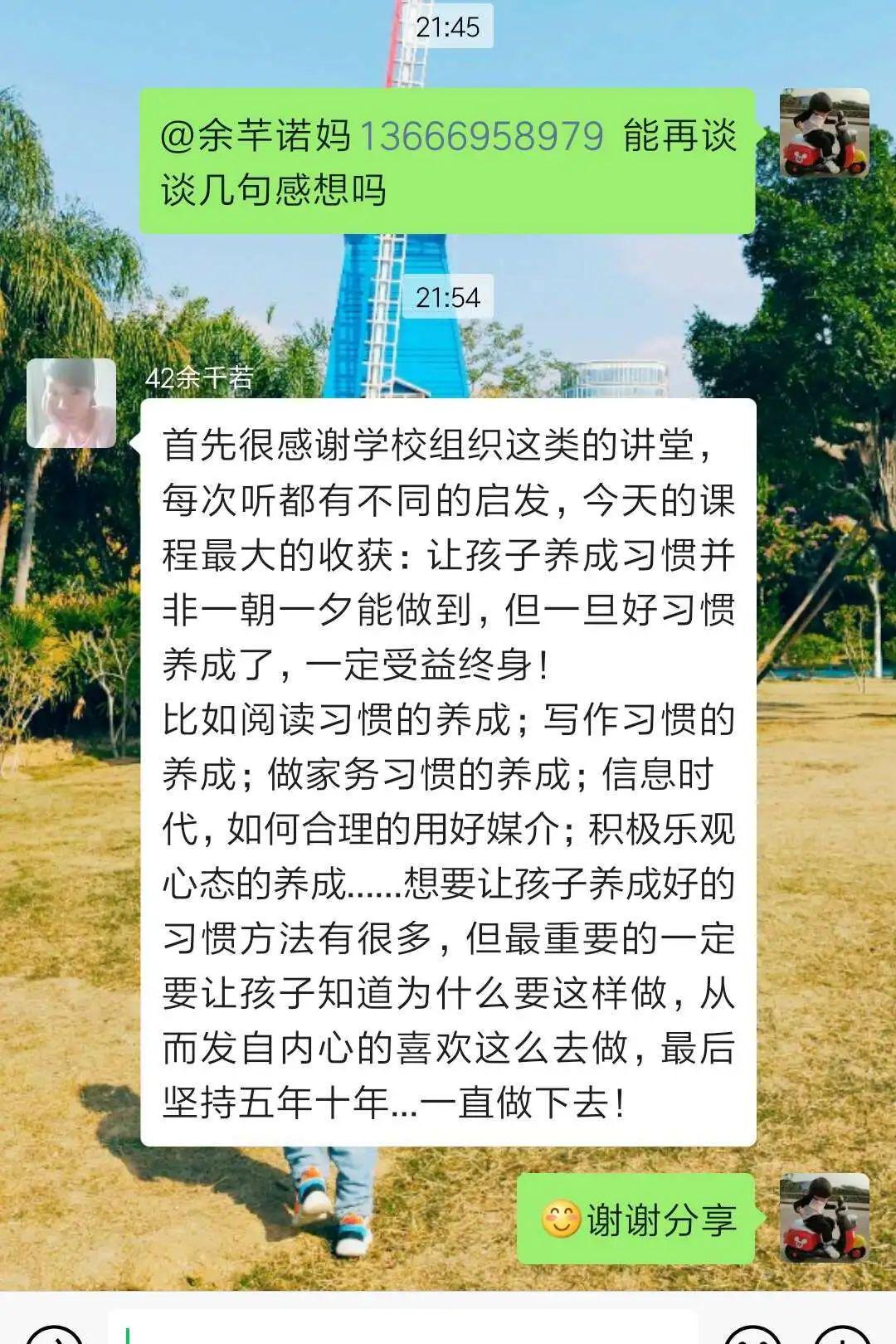Tap the phone number link 13666958979
The image size is (896, 1344).
481,135
